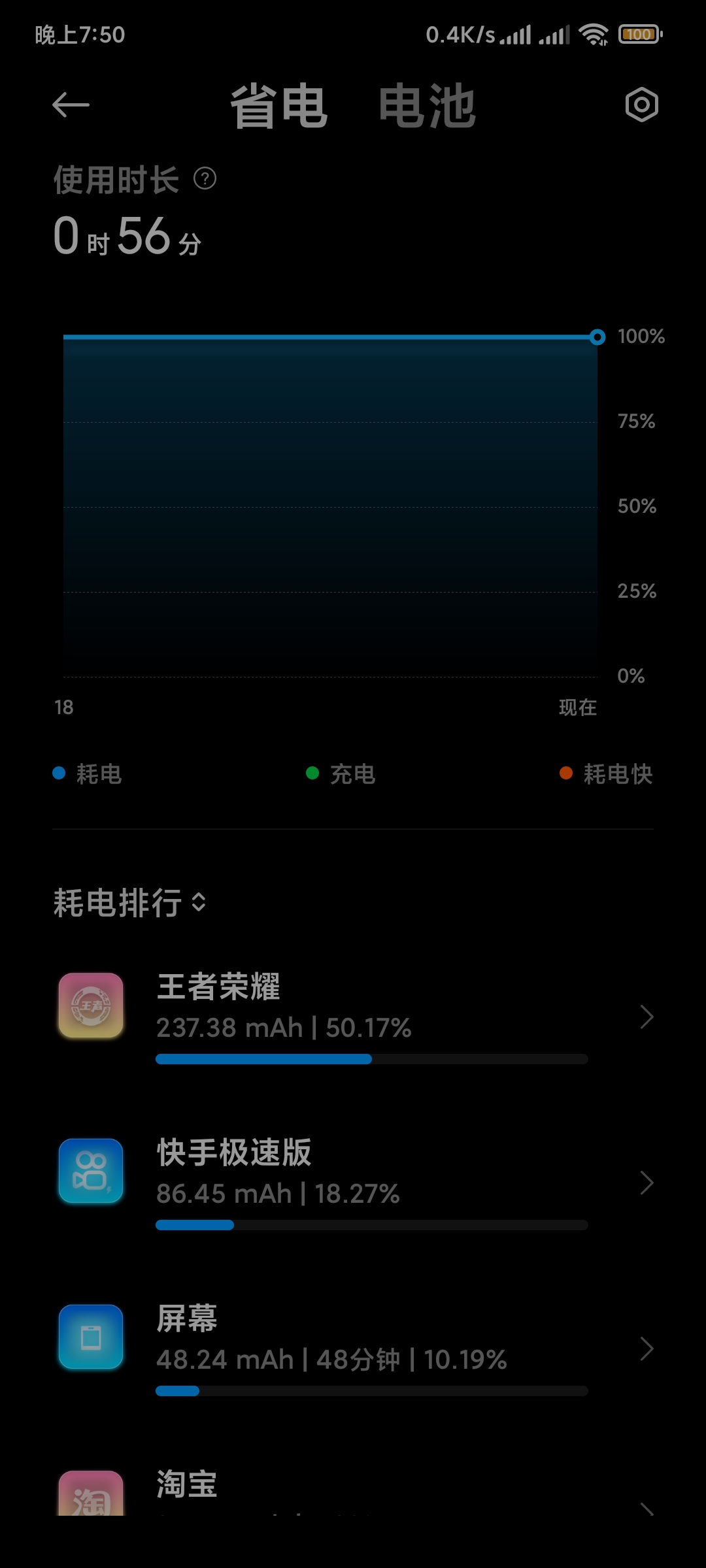Open 快手极速版 power usage details
This screenshot has width=706, height=1568.
(353, 1183)
